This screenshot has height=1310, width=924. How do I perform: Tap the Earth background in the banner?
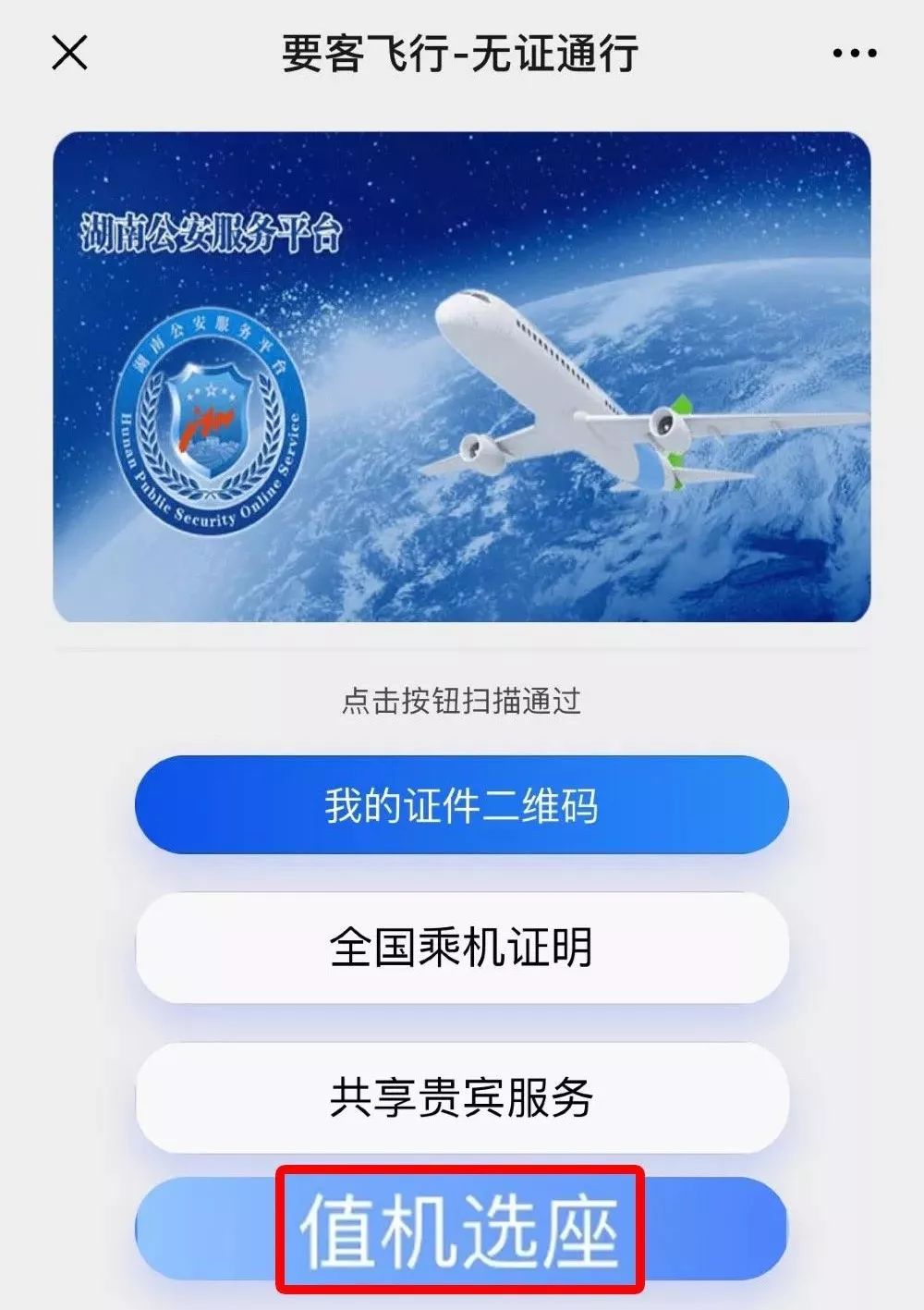coord(758,555)
